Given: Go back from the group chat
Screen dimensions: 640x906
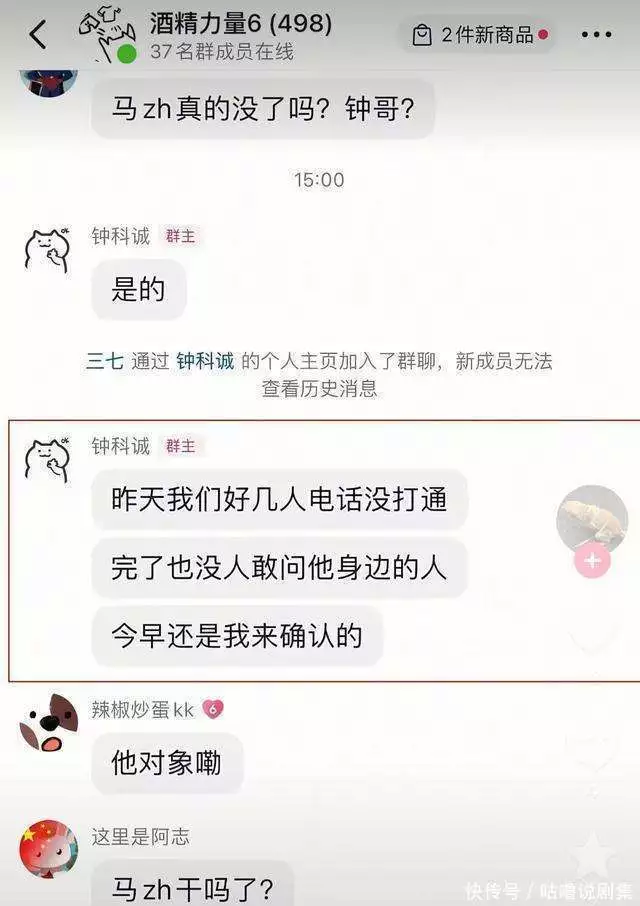Looking at the screenshot, I should [x=37, y=35].
